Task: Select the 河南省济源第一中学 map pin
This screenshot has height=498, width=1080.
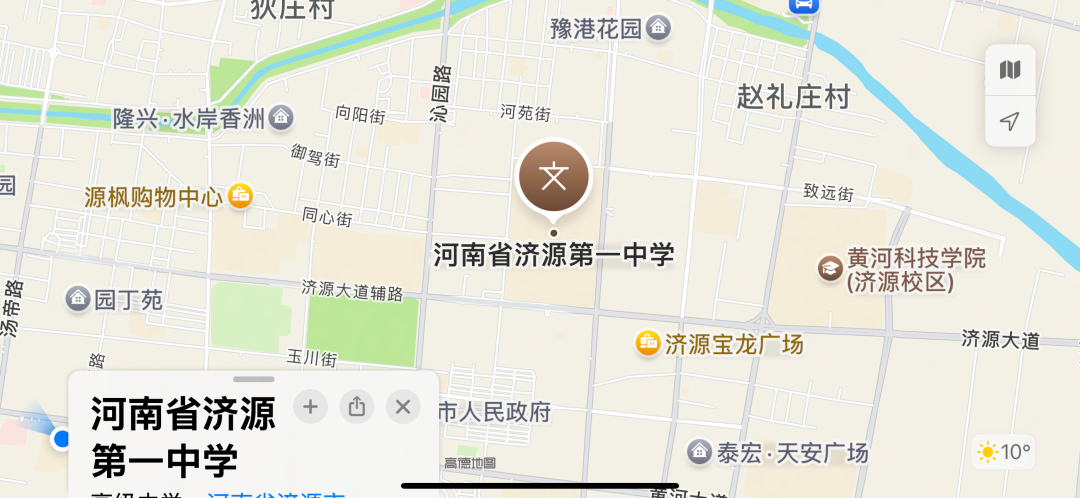Action: click(553, 178)
